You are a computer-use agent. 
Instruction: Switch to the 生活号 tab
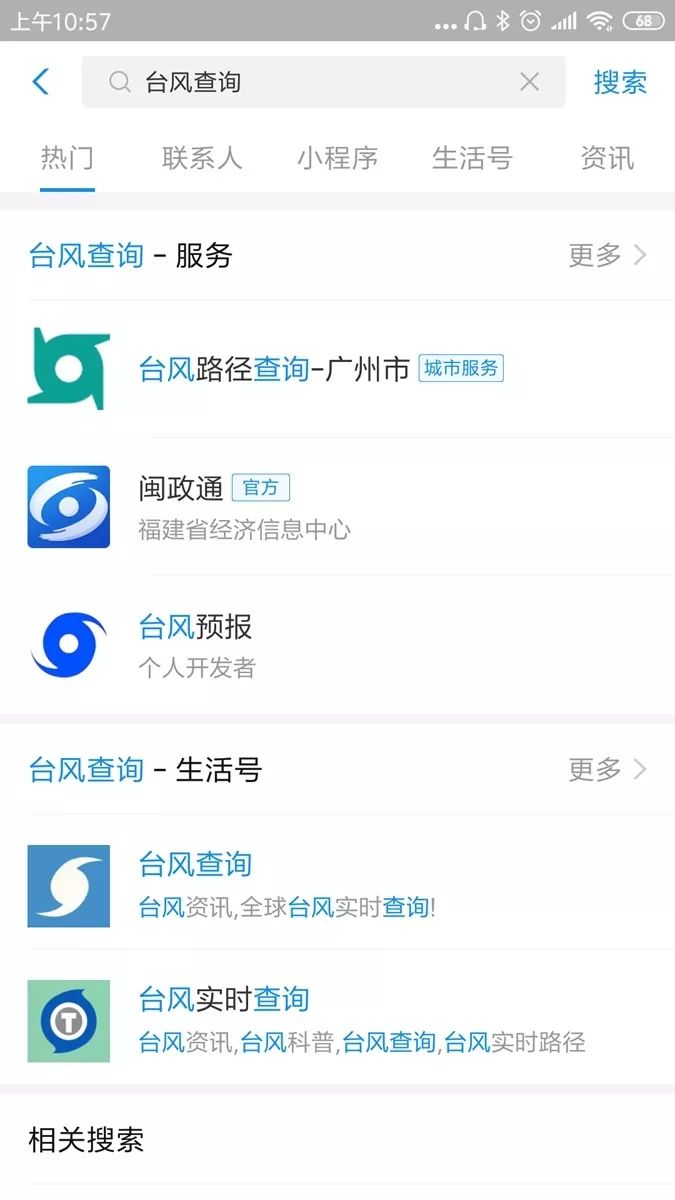click(472, 158)
